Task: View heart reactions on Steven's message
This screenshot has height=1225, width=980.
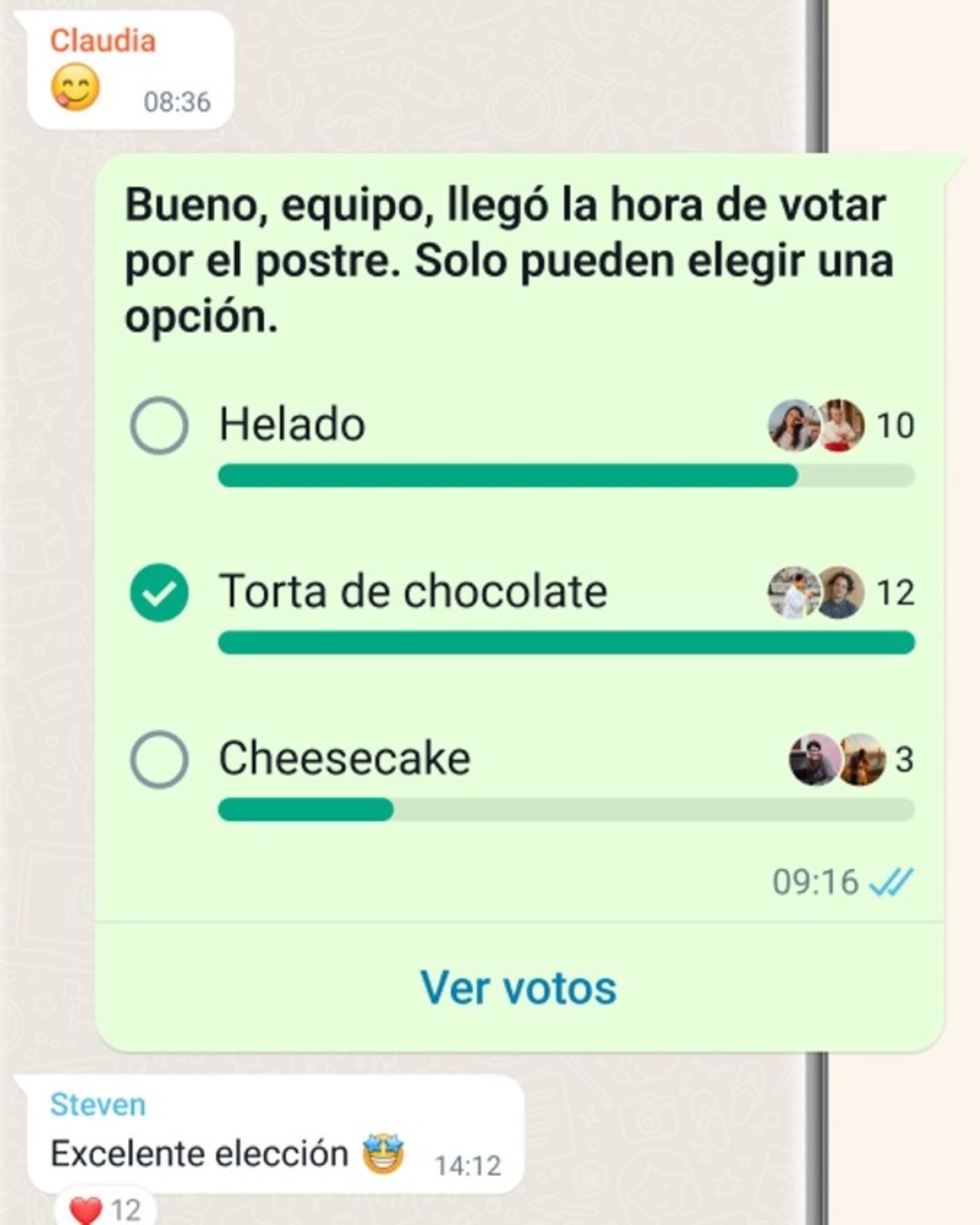Action: pos(105,1210)
